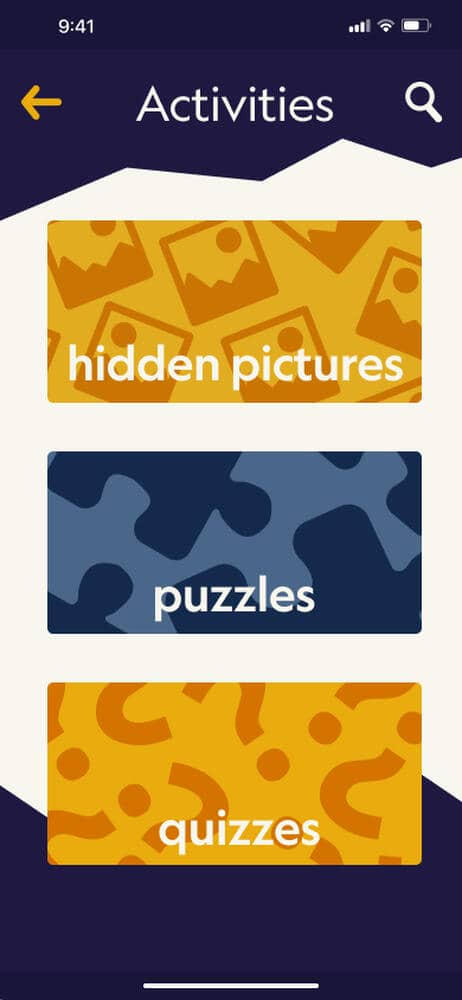
Task: Select the puzzles card
Action: 234,542
